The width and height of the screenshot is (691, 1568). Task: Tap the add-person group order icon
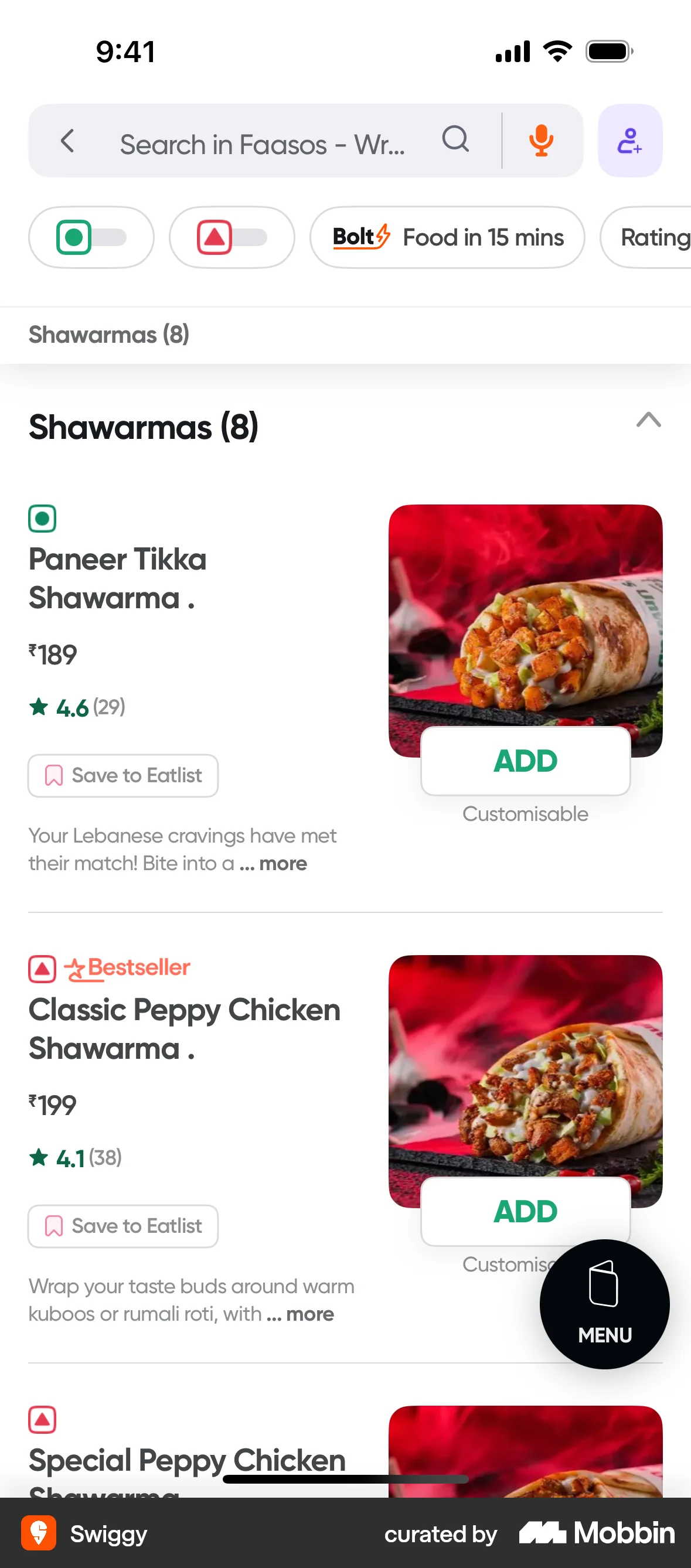(630, 141)
